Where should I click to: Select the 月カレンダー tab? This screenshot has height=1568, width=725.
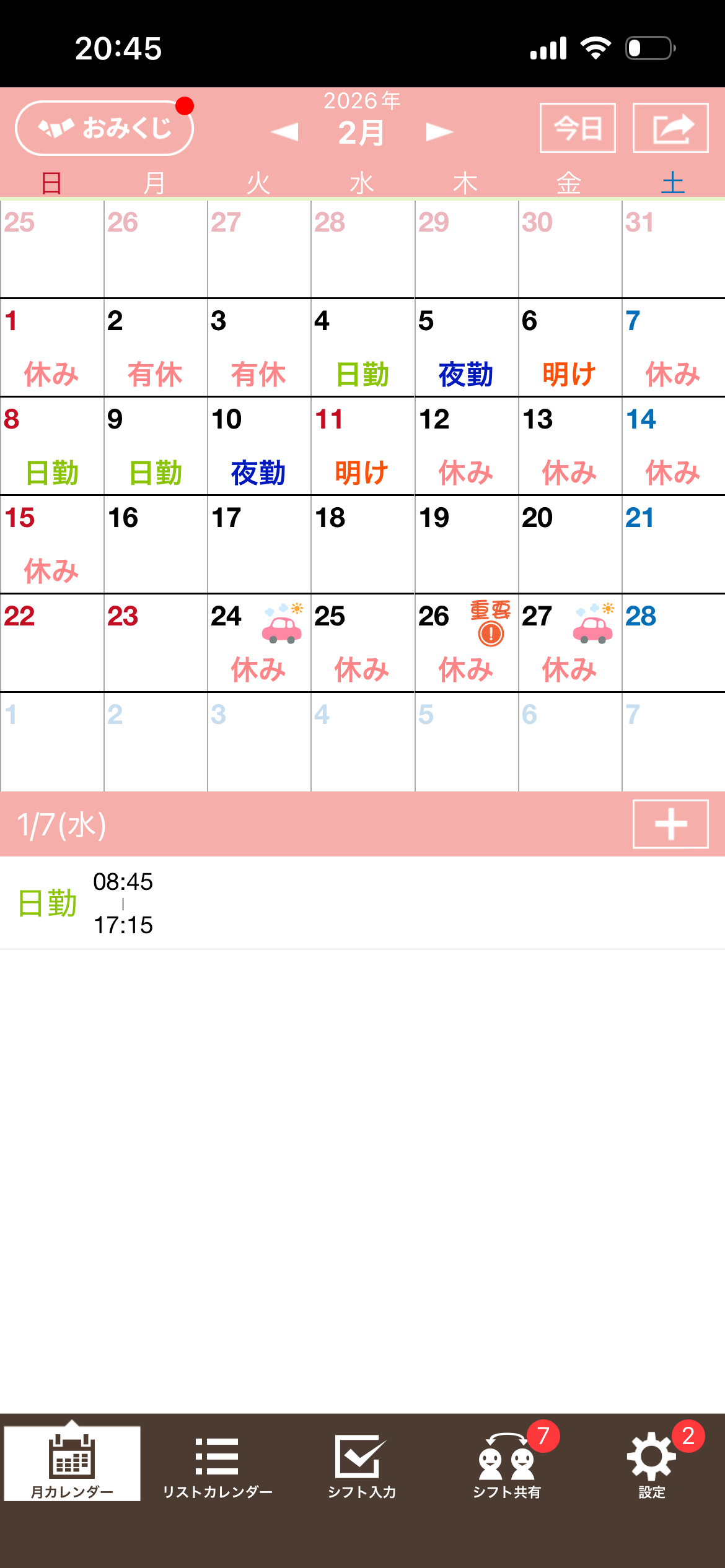[x=72, y=1465]
